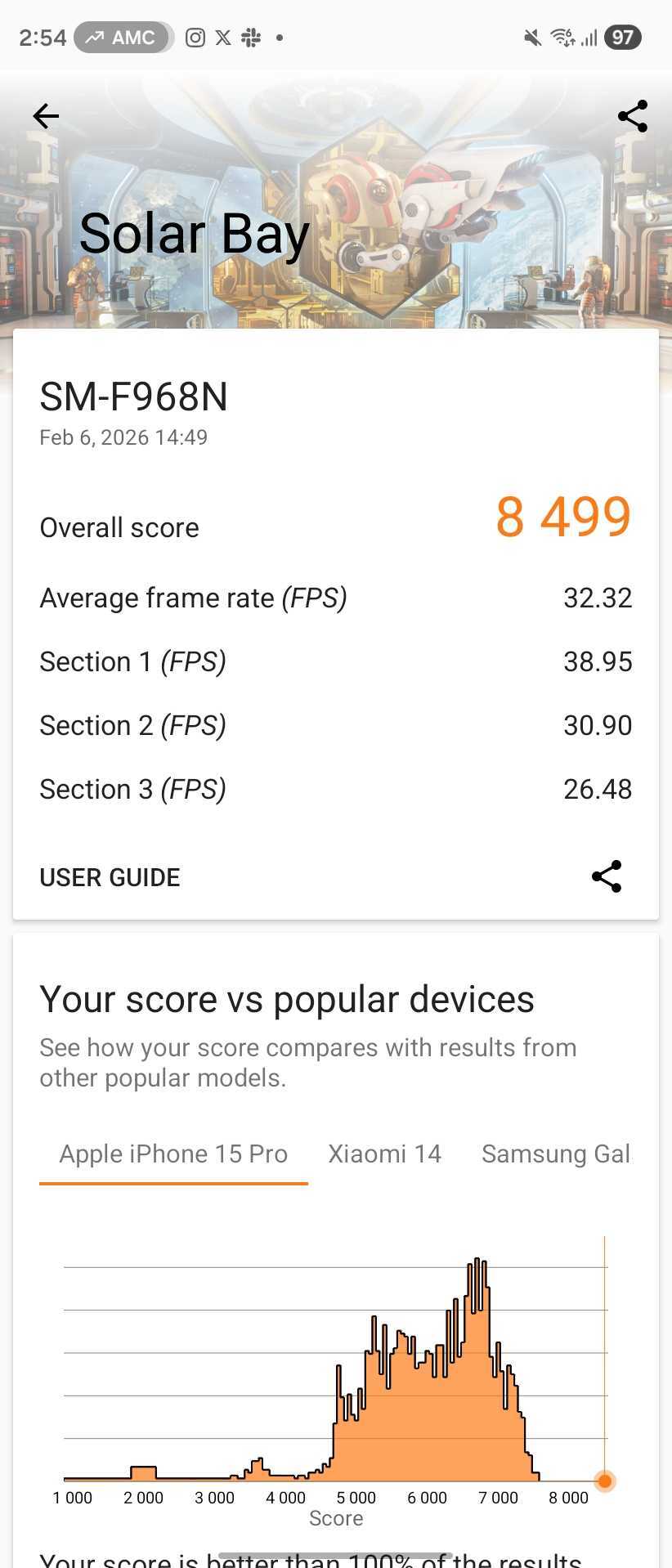
Task: Select the Apple iPhone 15 Pro tab
Action: pos(173,1154)
